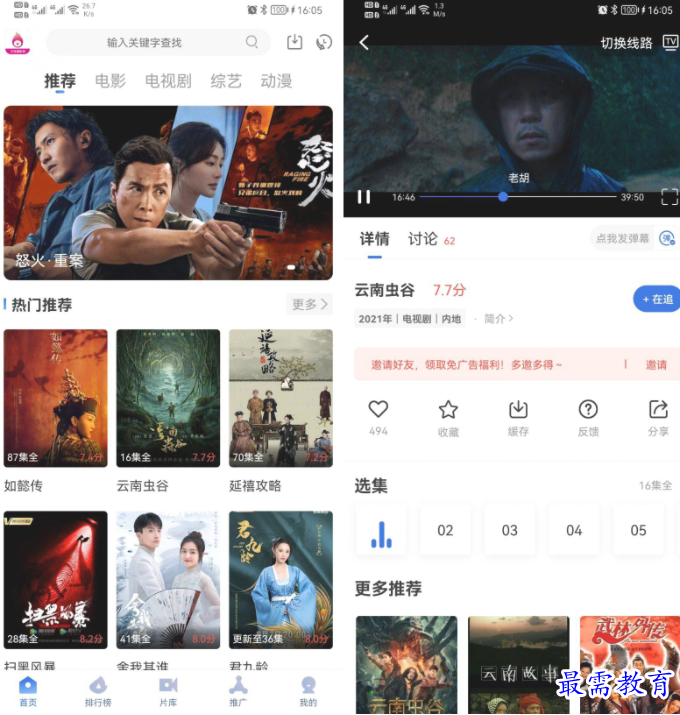Select episode 03
Screen dimensions: 680x715
[510, 531]
